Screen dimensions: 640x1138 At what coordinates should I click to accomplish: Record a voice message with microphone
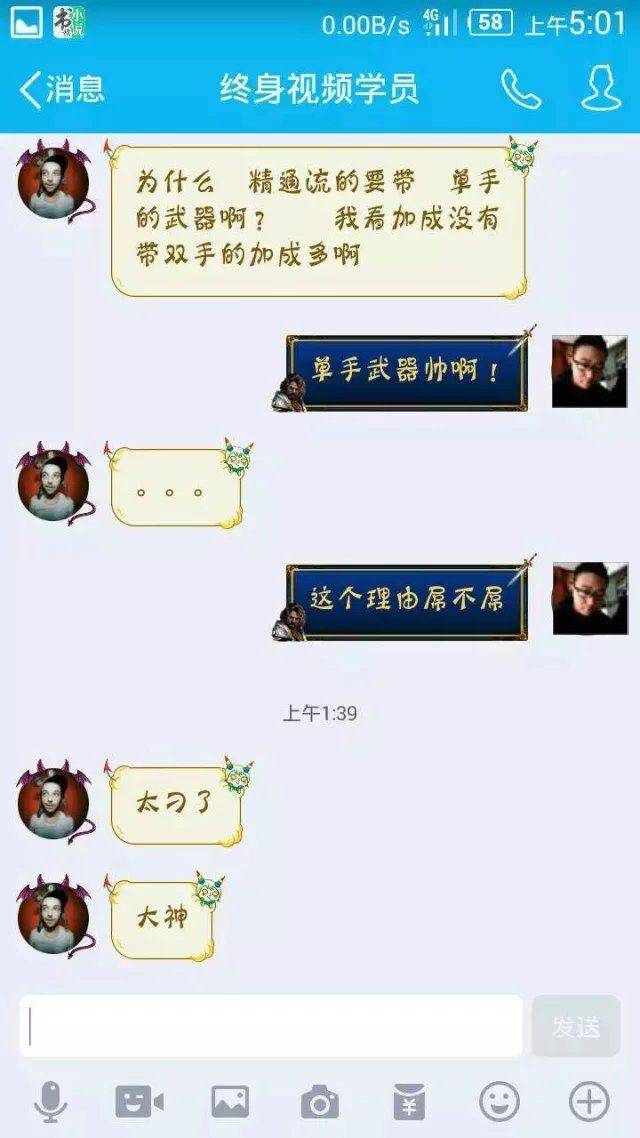click(x=50, y=1102)
